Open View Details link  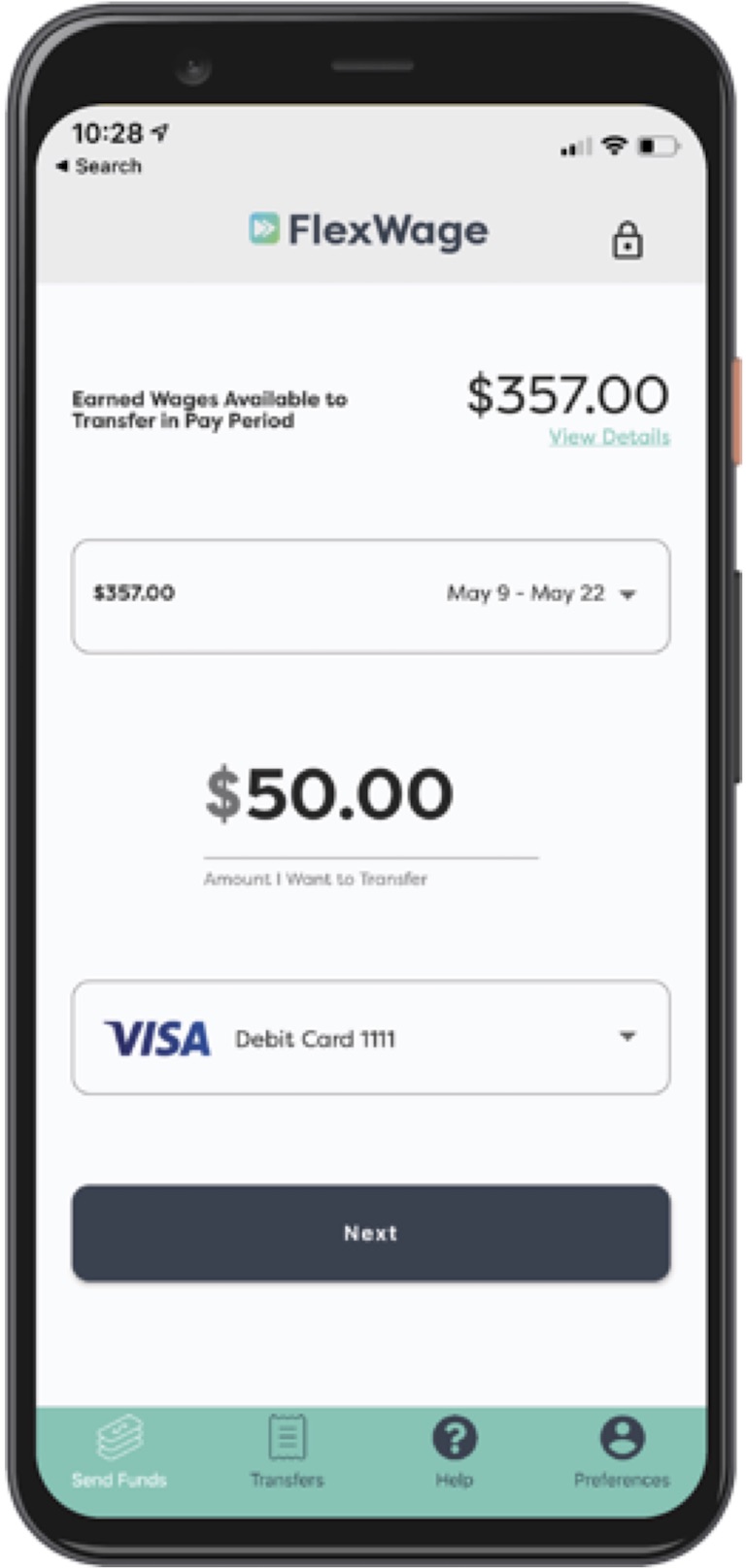pyautogui.click(x=609, y=437)
